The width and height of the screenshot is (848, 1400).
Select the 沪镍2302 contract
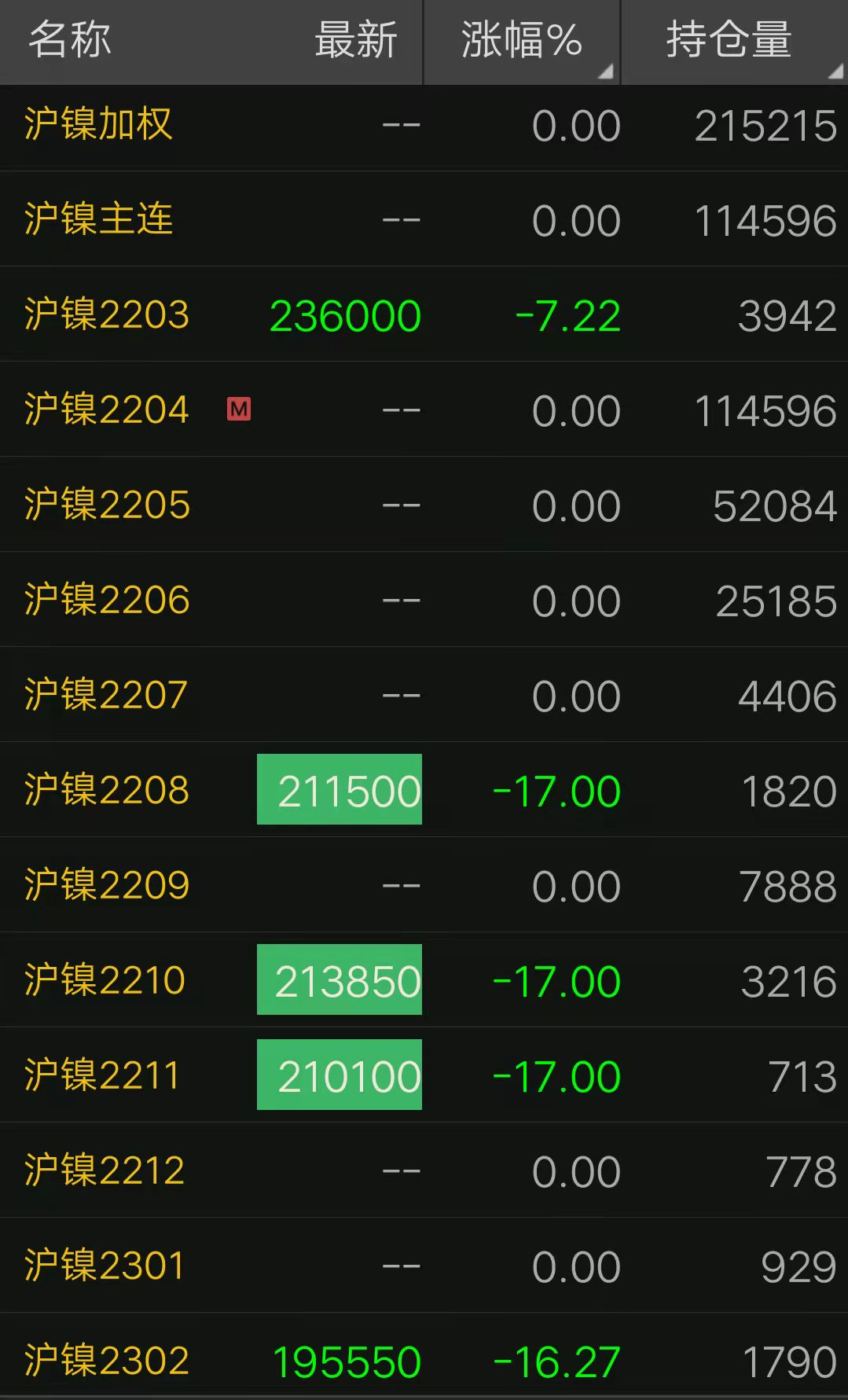pos(106,1361)
